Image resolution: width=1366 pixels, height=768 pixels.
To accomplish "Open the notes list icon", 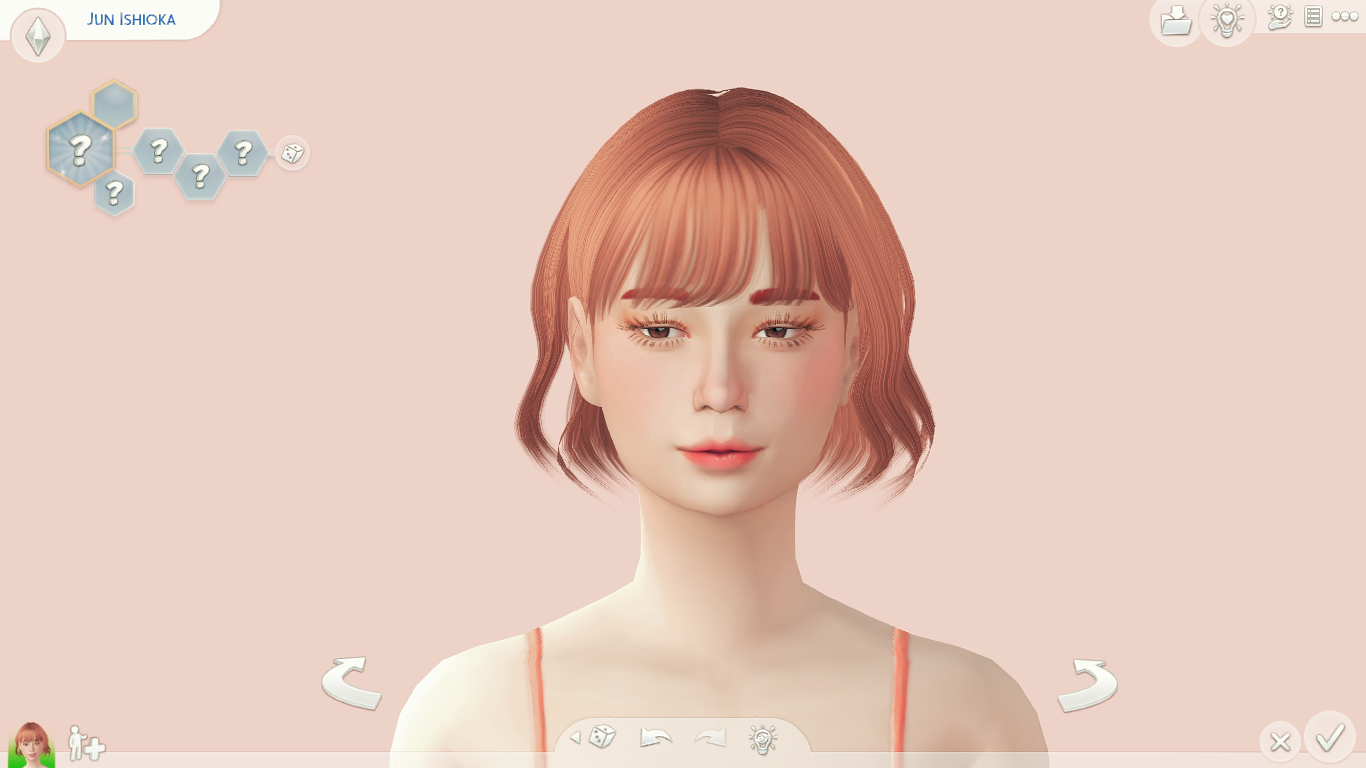I will tap(1314, 16).
